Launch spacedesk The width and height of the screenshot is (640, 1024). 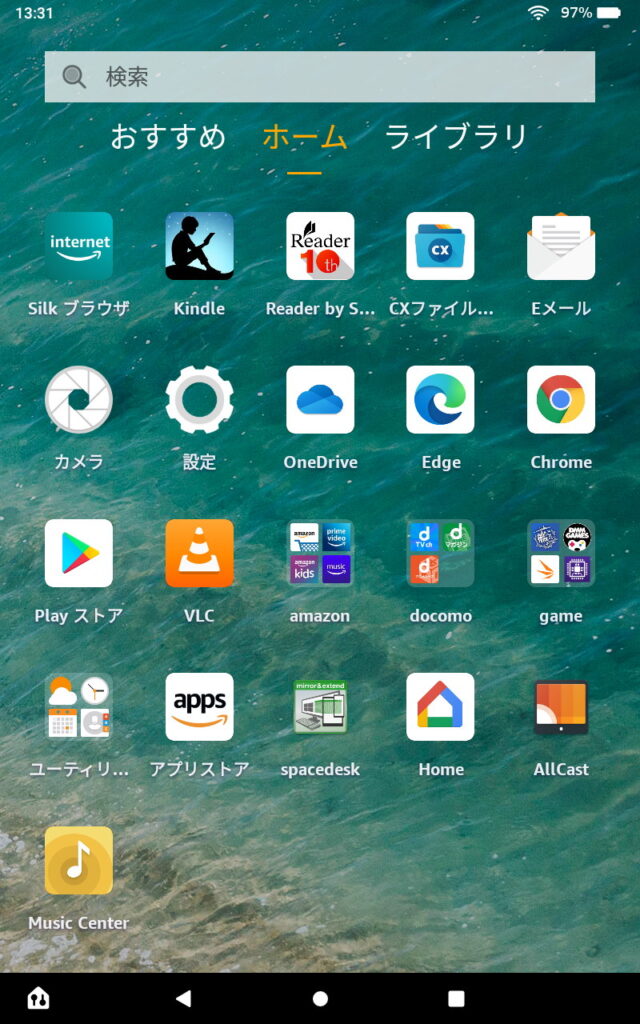(320, 707)
